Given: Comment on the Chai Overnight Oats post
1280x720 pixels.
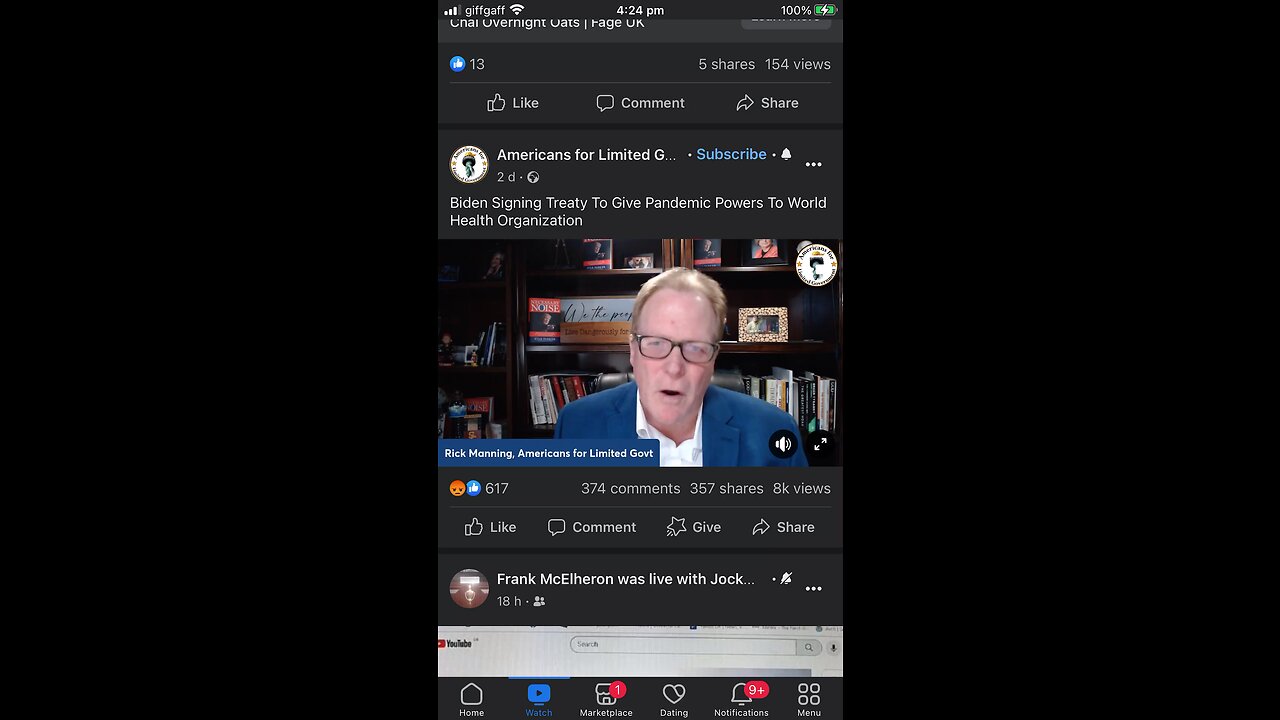Looking at the screenshot, I should click(640, 103).
